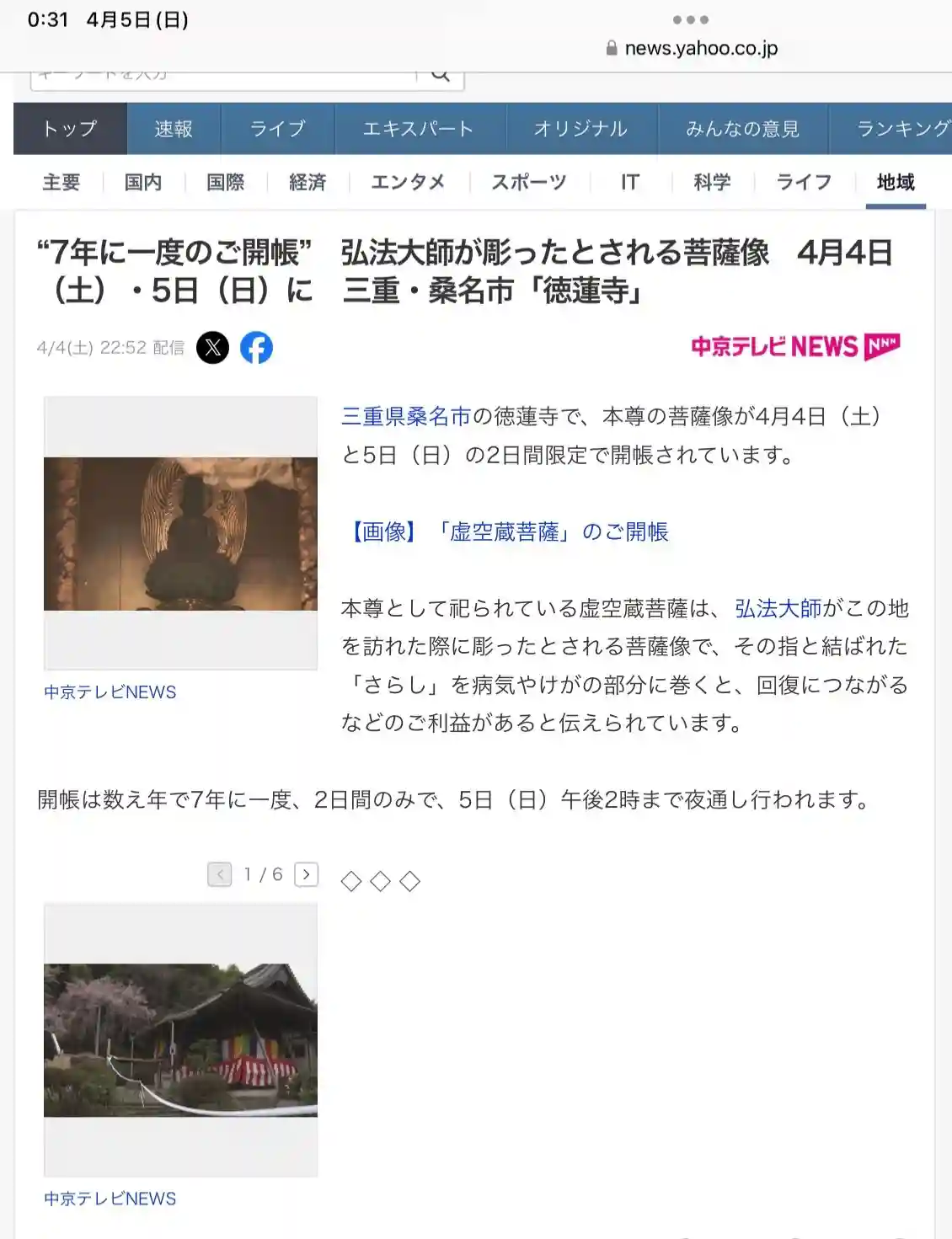The width and height of the screenshot is (952, 1239).
Task: Open the オリジナル tab
Action: point(580,129)
